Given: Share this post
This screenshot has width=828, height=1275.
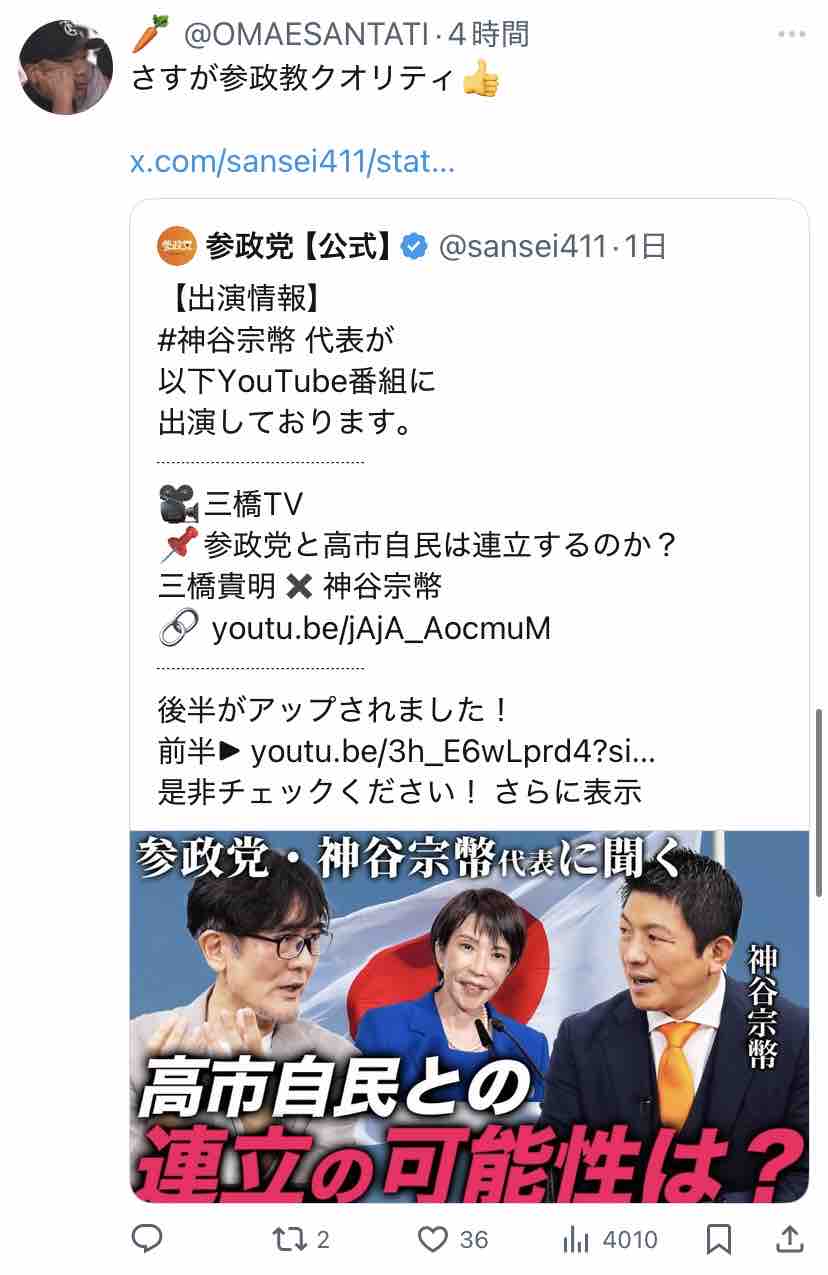Looking at the screenshot, I should click(x=790, y=1240).
